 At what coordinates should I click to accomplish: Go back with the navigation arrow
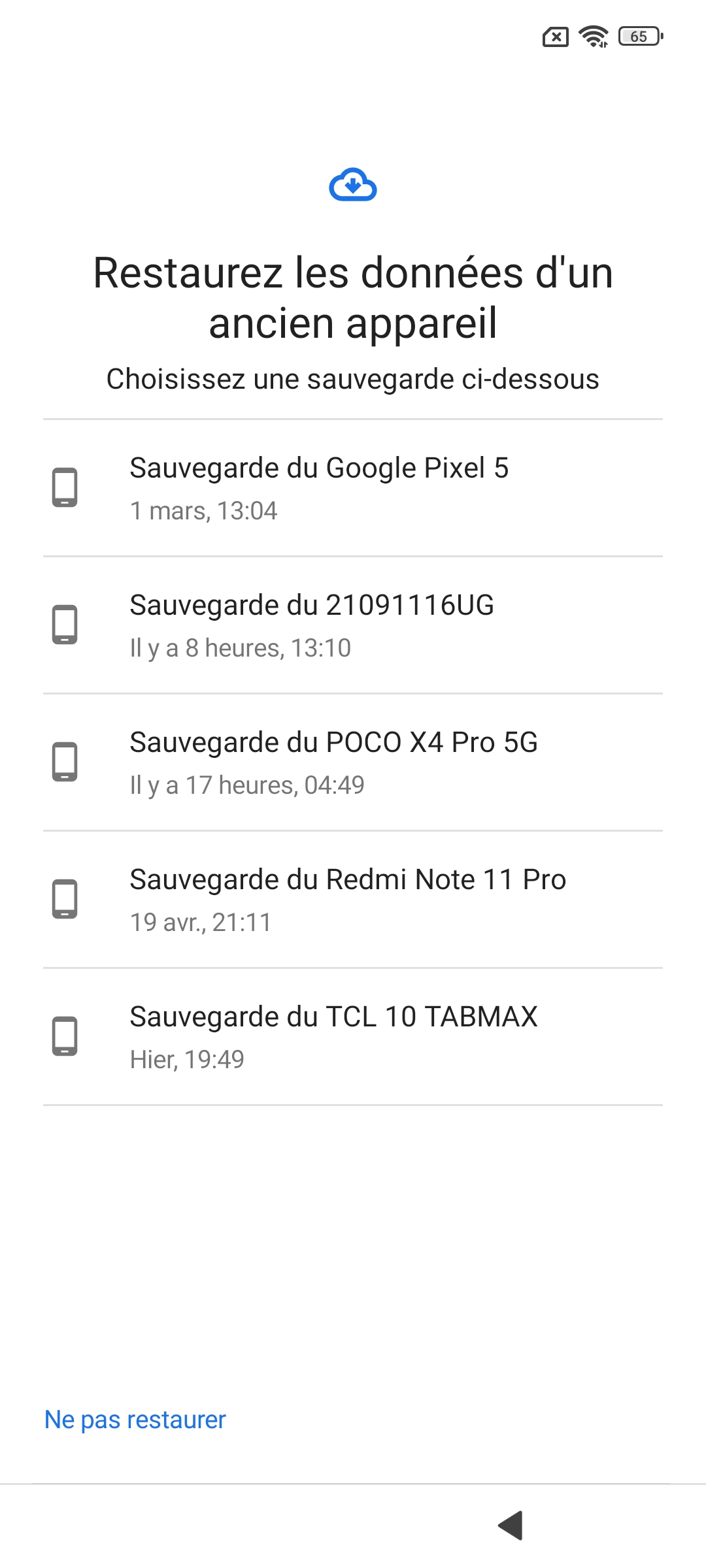511,1525
